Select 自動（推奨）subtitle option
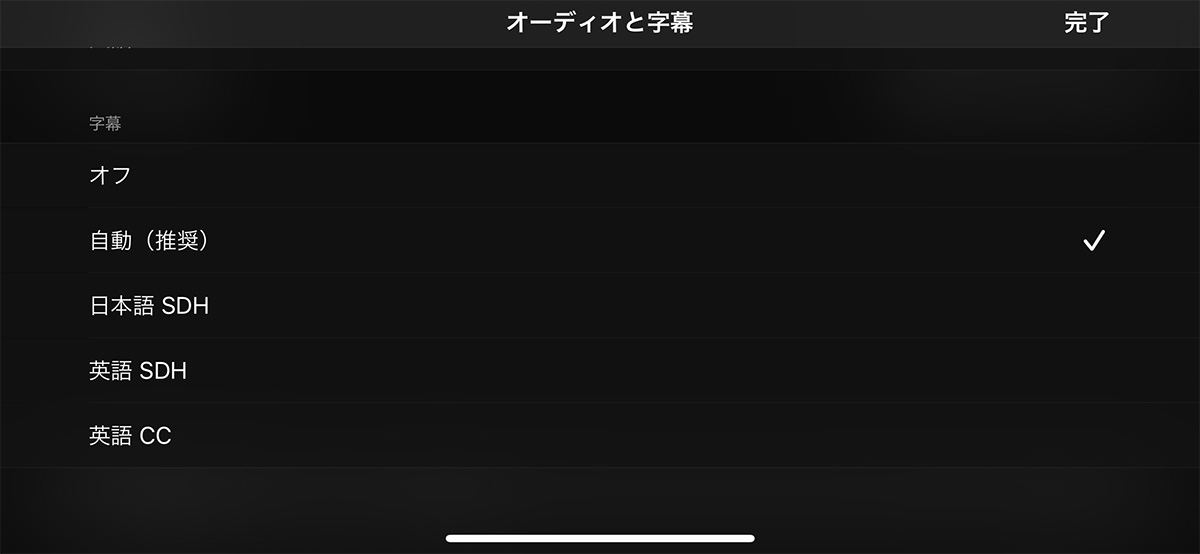Screen dimensions: 1200x554 [150, 241]
